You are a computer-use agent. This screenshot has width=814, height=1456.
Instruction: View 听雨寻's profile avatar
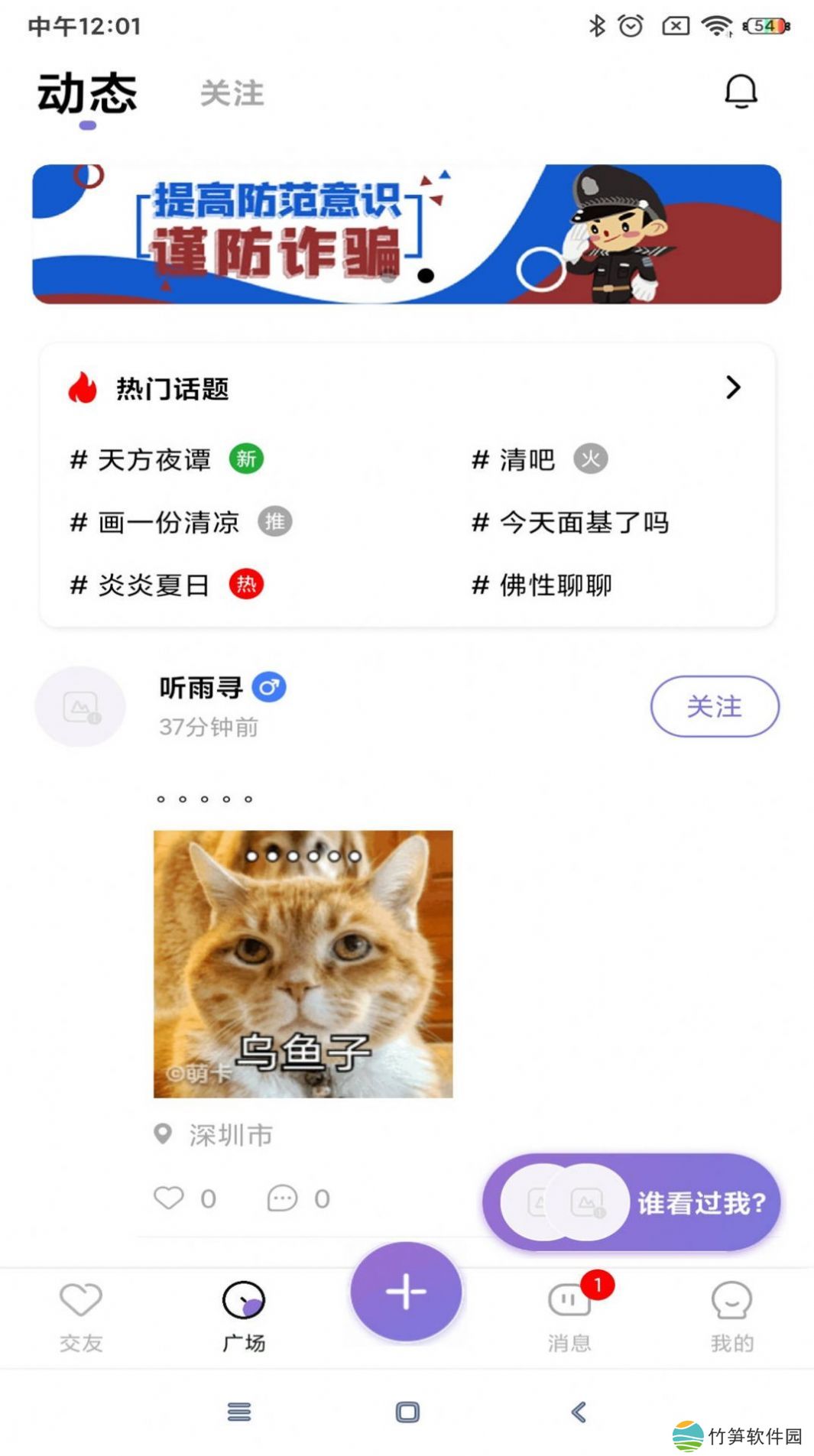80,706
